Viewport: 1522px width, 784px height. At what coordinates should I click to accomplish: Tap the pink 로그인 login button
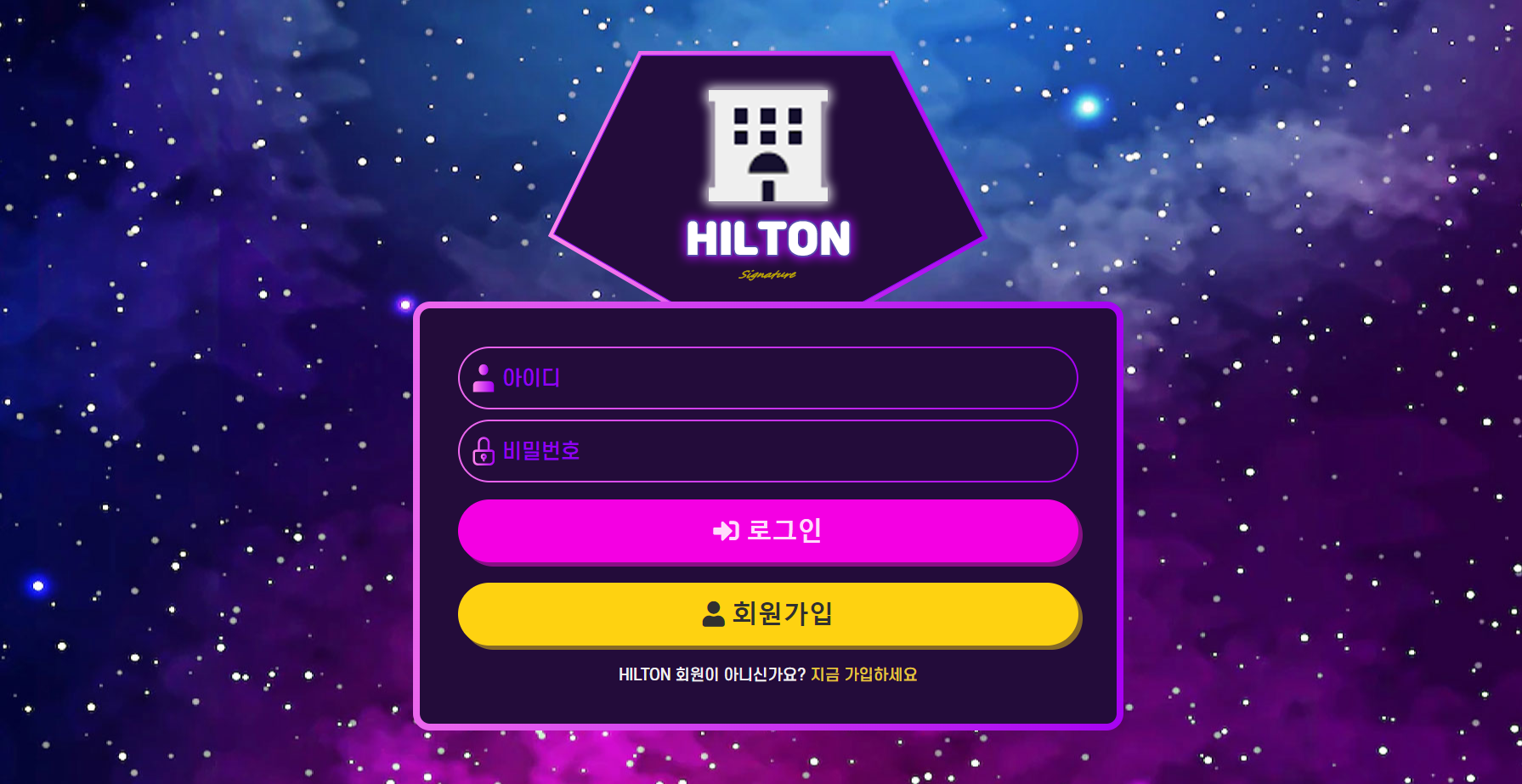click(767, 531)
